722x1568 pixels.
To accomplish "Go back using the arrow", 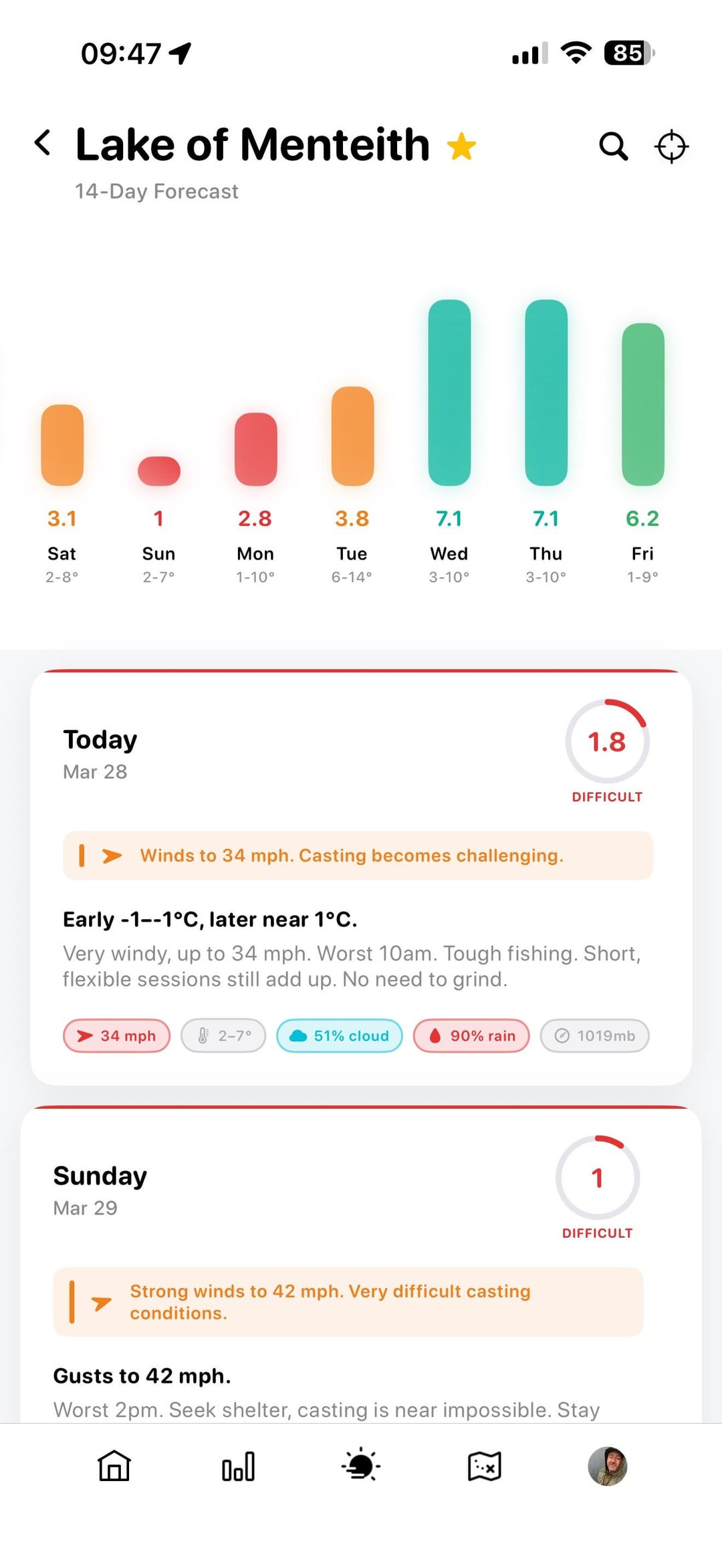I will 43,143.
